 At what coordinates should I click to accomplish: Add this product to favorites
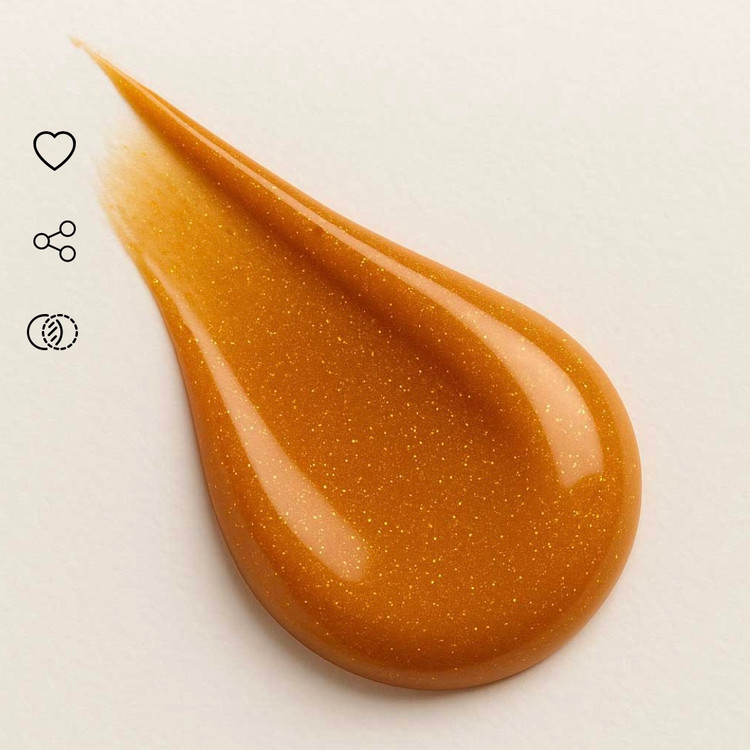click(x=54, y=150)
